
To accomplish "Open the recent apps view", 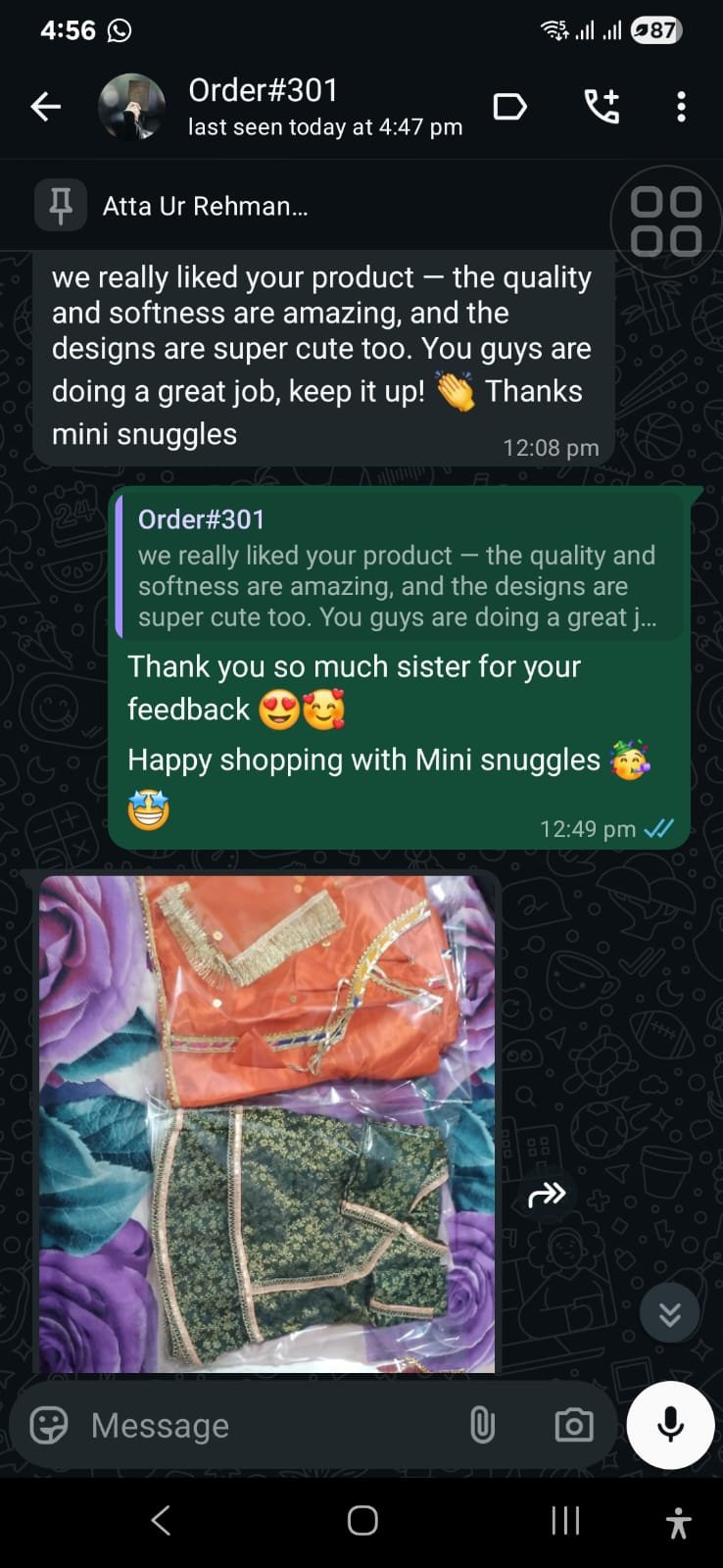I will [x=565, y=1520].
